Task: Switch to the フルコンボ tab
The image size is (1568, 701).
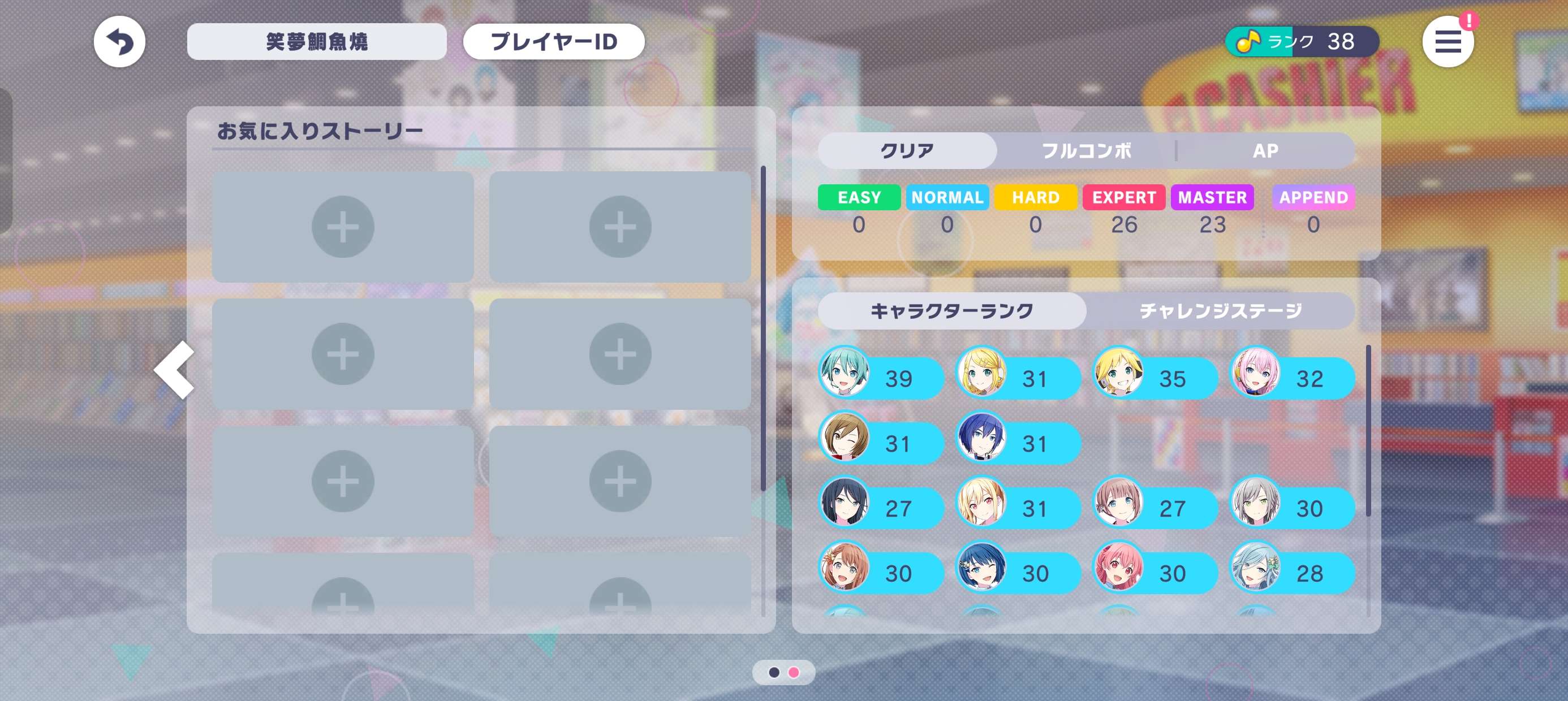Action: point(1086,151)
